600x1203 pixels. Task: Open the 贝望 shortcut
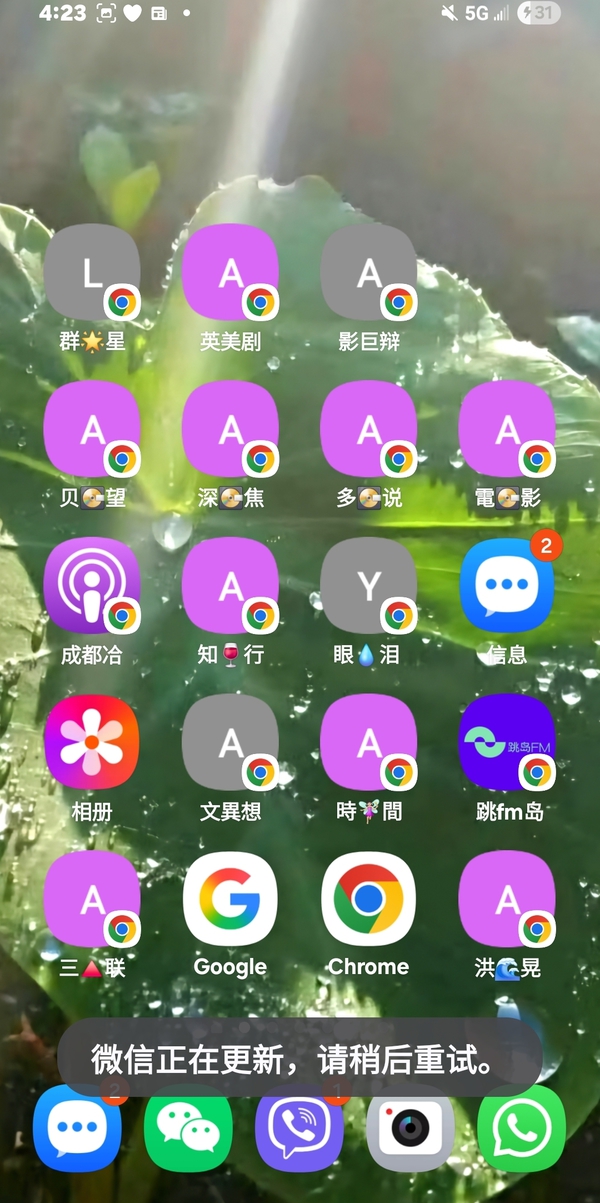pyautogui.click(x=92, y=430)
